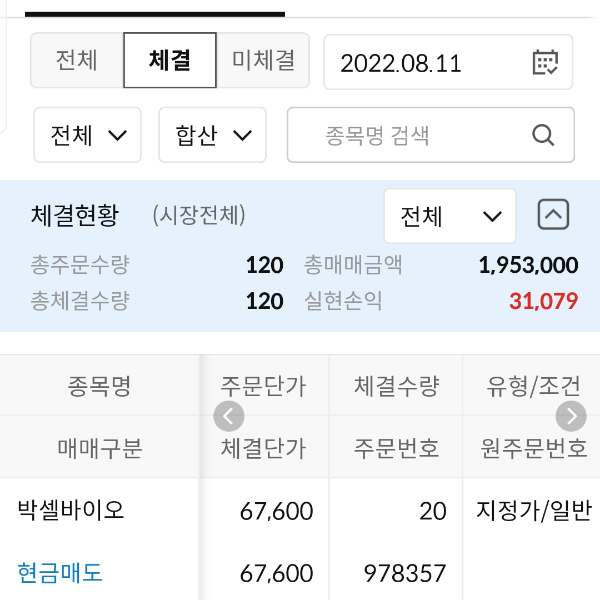This screenshot has width=600, height=600.
Task: Select the 체결 tab
Action: (x=170, y=60)
